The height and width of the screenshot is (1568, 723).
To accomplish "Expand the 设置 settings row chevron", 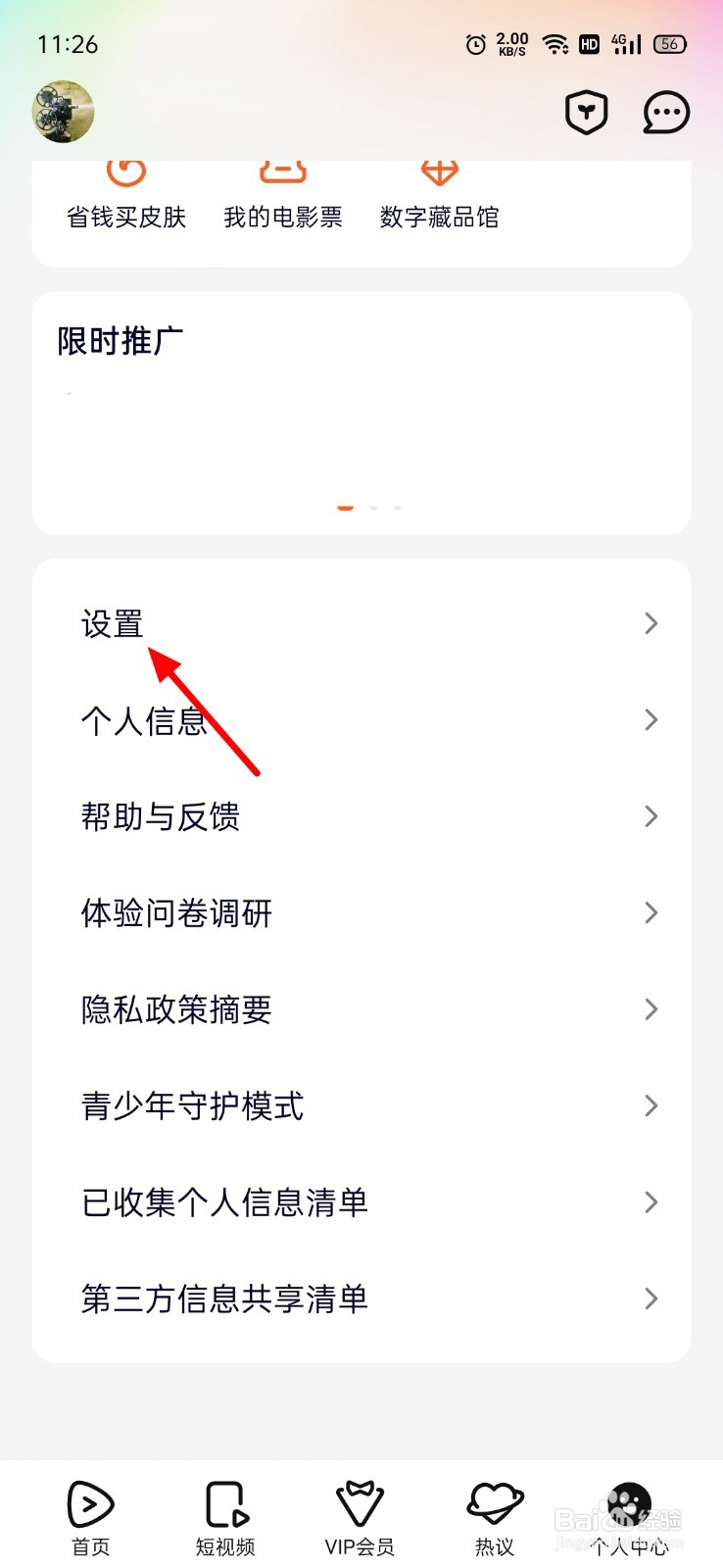I will tap(651, 623).
